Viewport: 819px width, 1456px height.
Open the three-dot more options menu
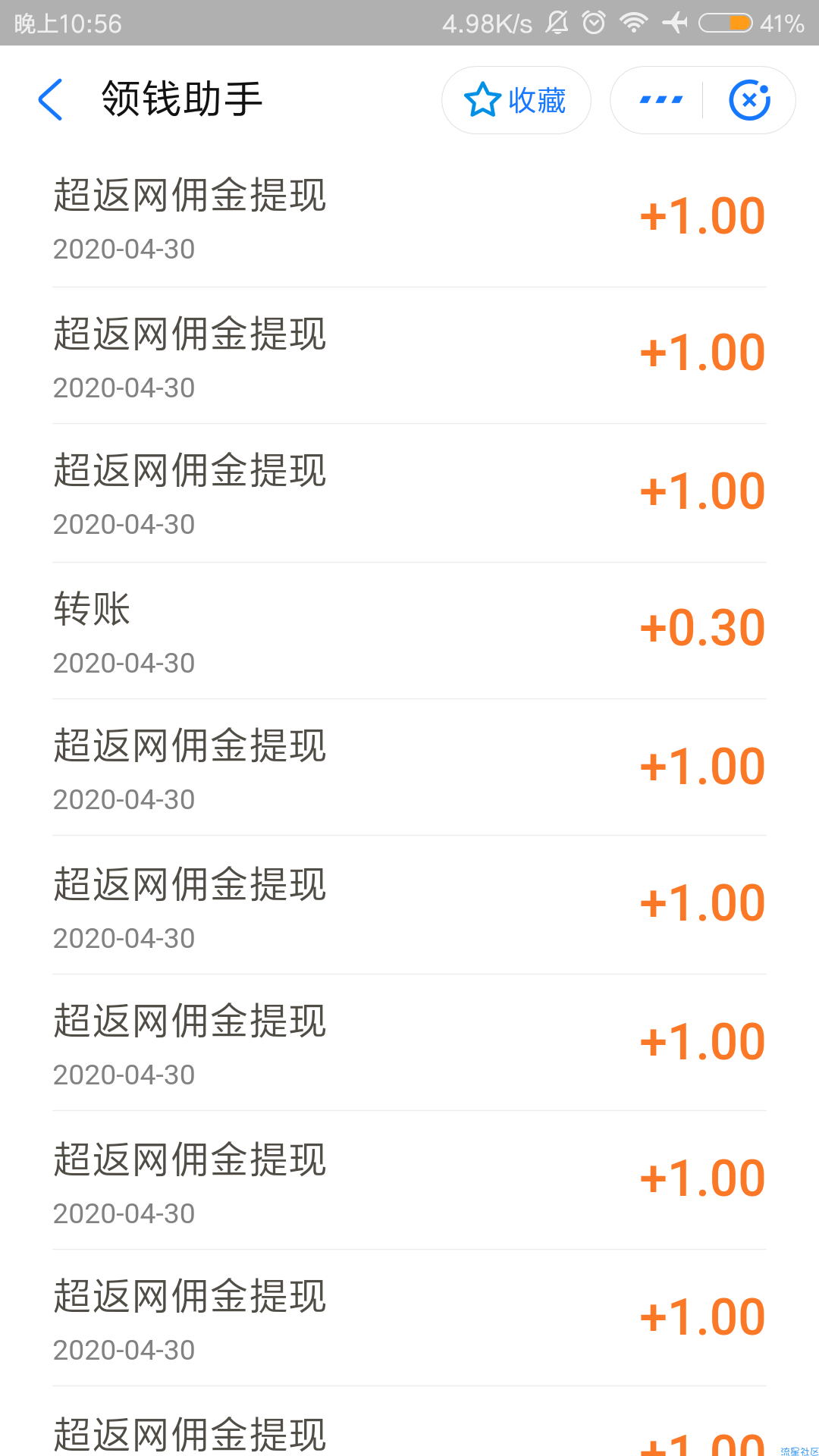[661, 100]
